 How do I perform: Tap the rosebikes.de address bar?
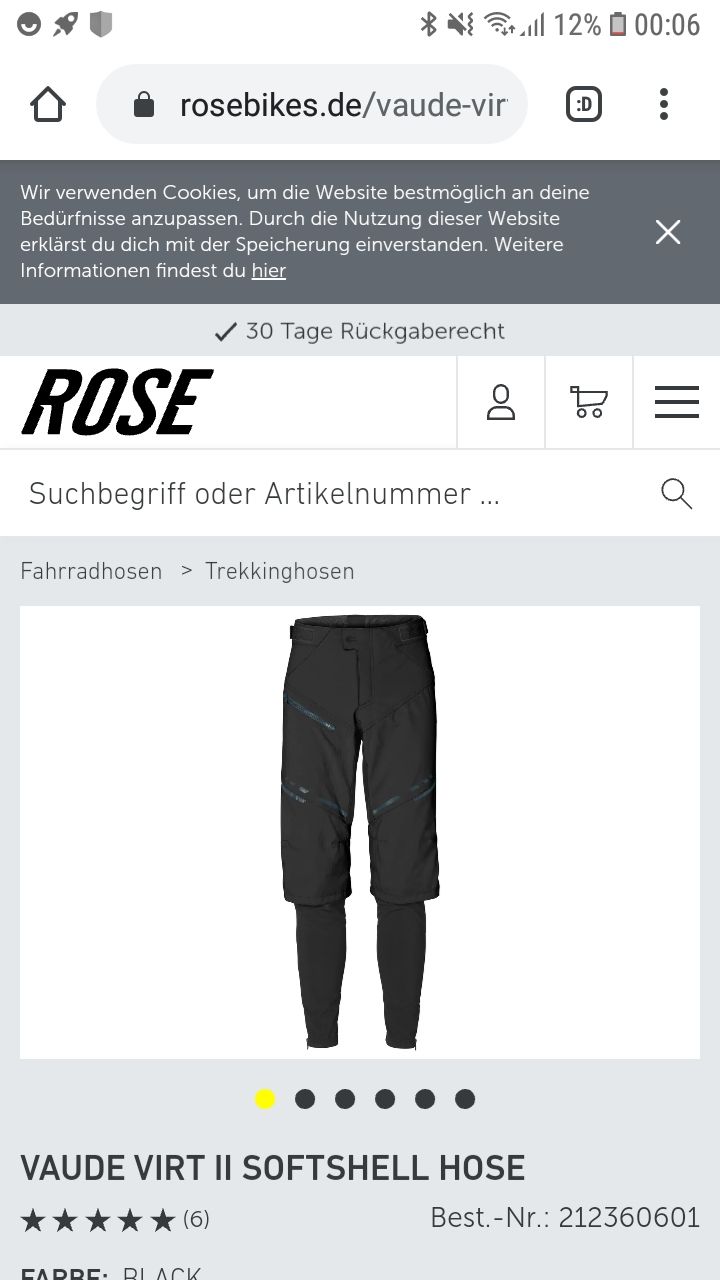(312, 104)
